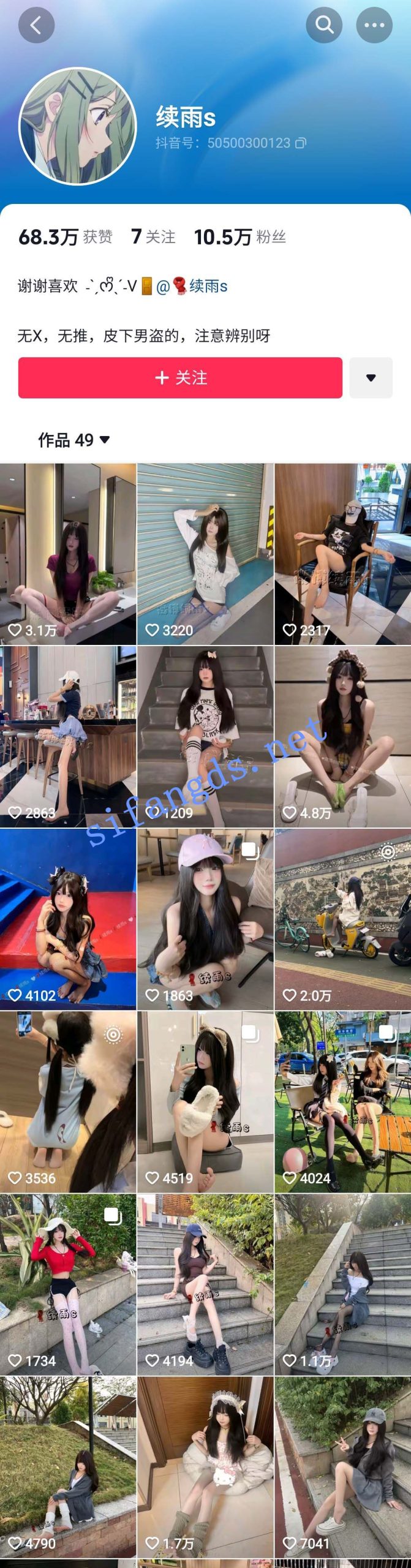Follow this user with 关注 button
Image resolution: width=411 pixels, height=1568 pixels.
point(180,378)
